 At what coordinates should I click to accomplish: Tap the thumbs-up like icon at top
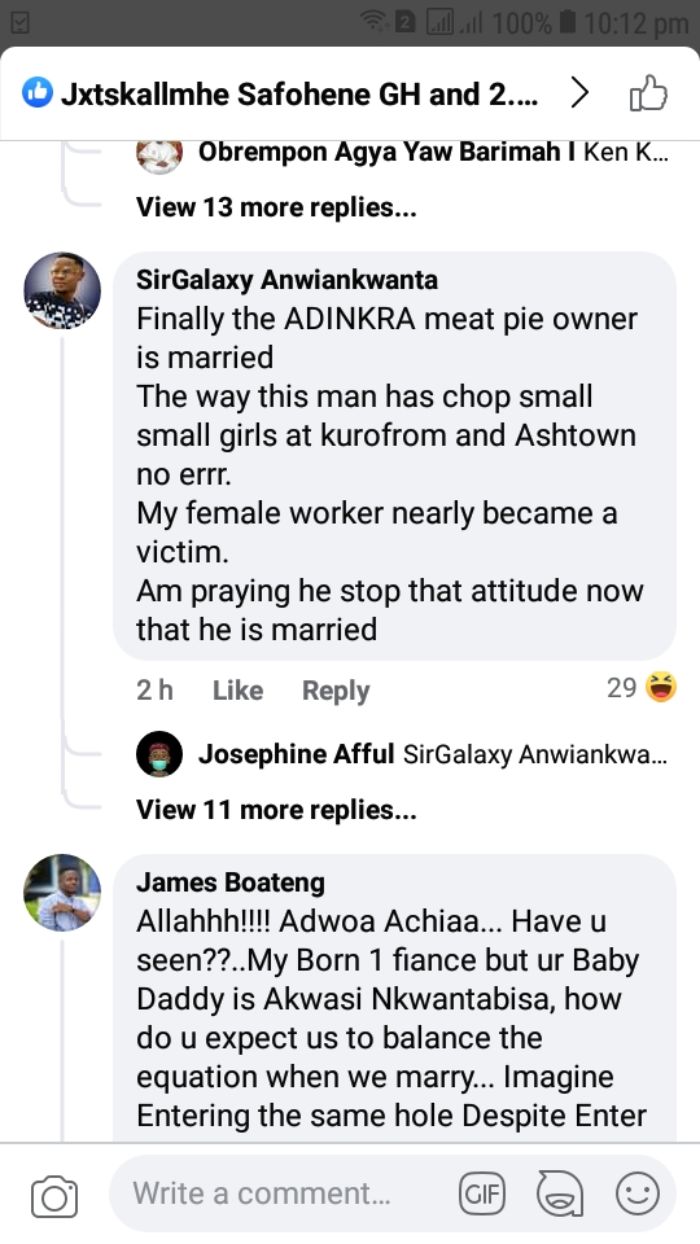tap(648, 95)
